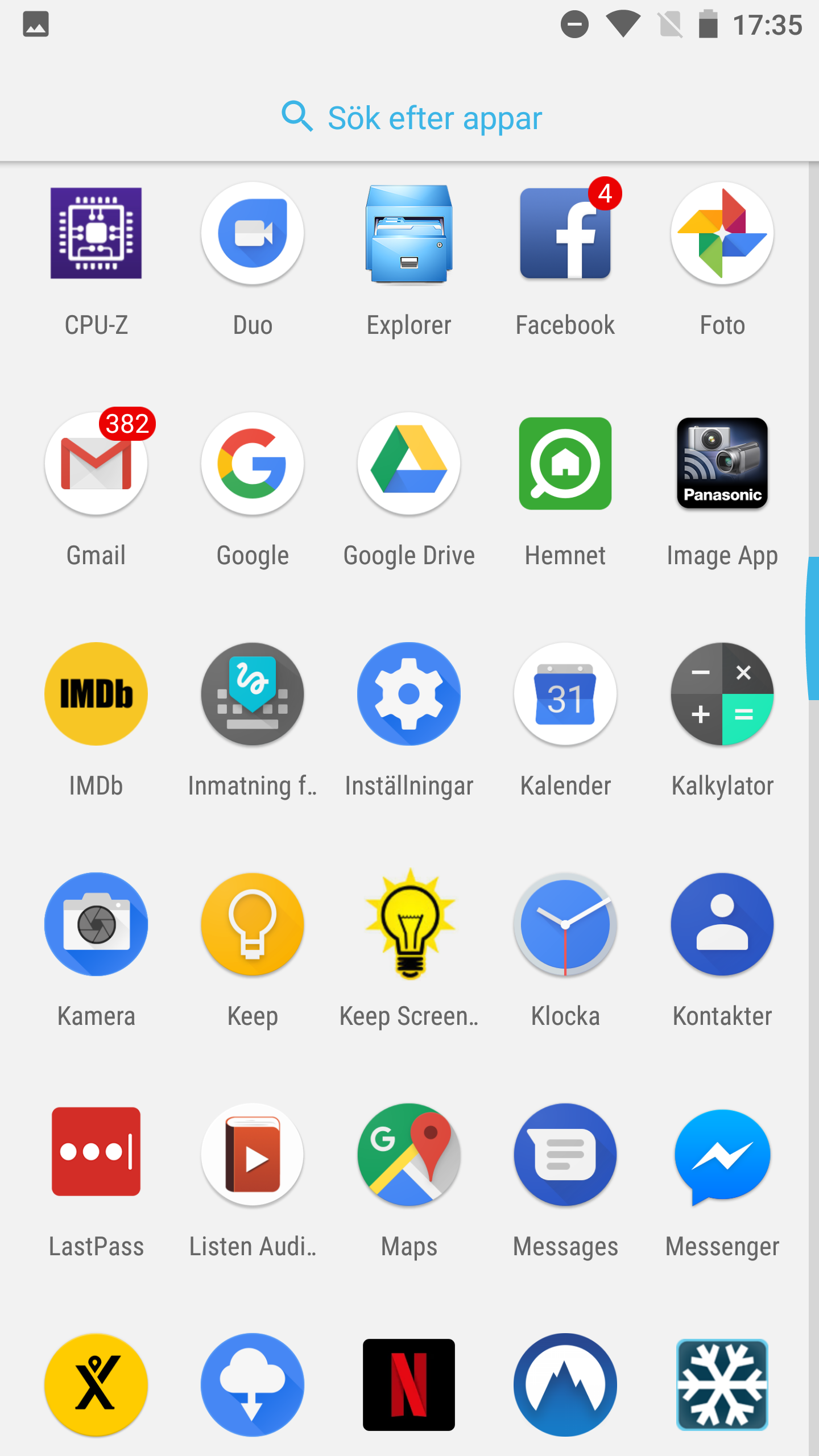The image size is (819, 1456).
Task: Open the CPU-Z app
Action: click(x=96, y=233)
